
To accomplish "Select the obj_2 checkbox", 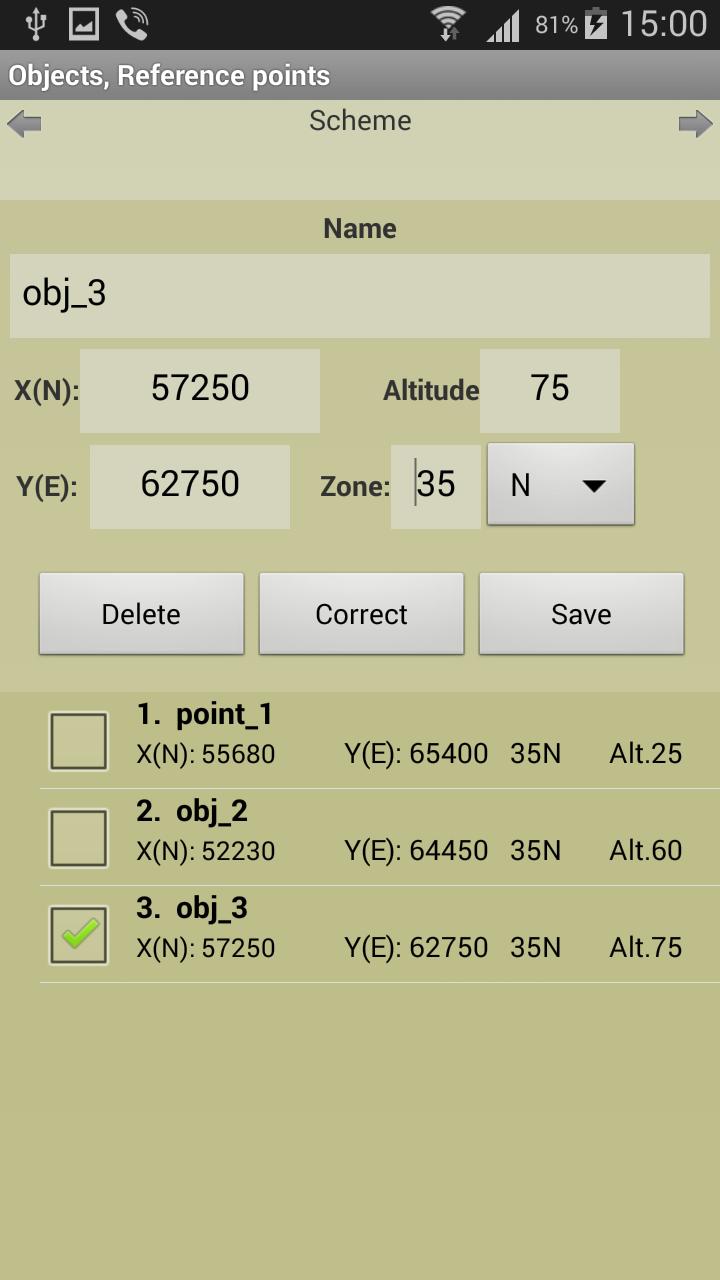I will pos(78,838).
